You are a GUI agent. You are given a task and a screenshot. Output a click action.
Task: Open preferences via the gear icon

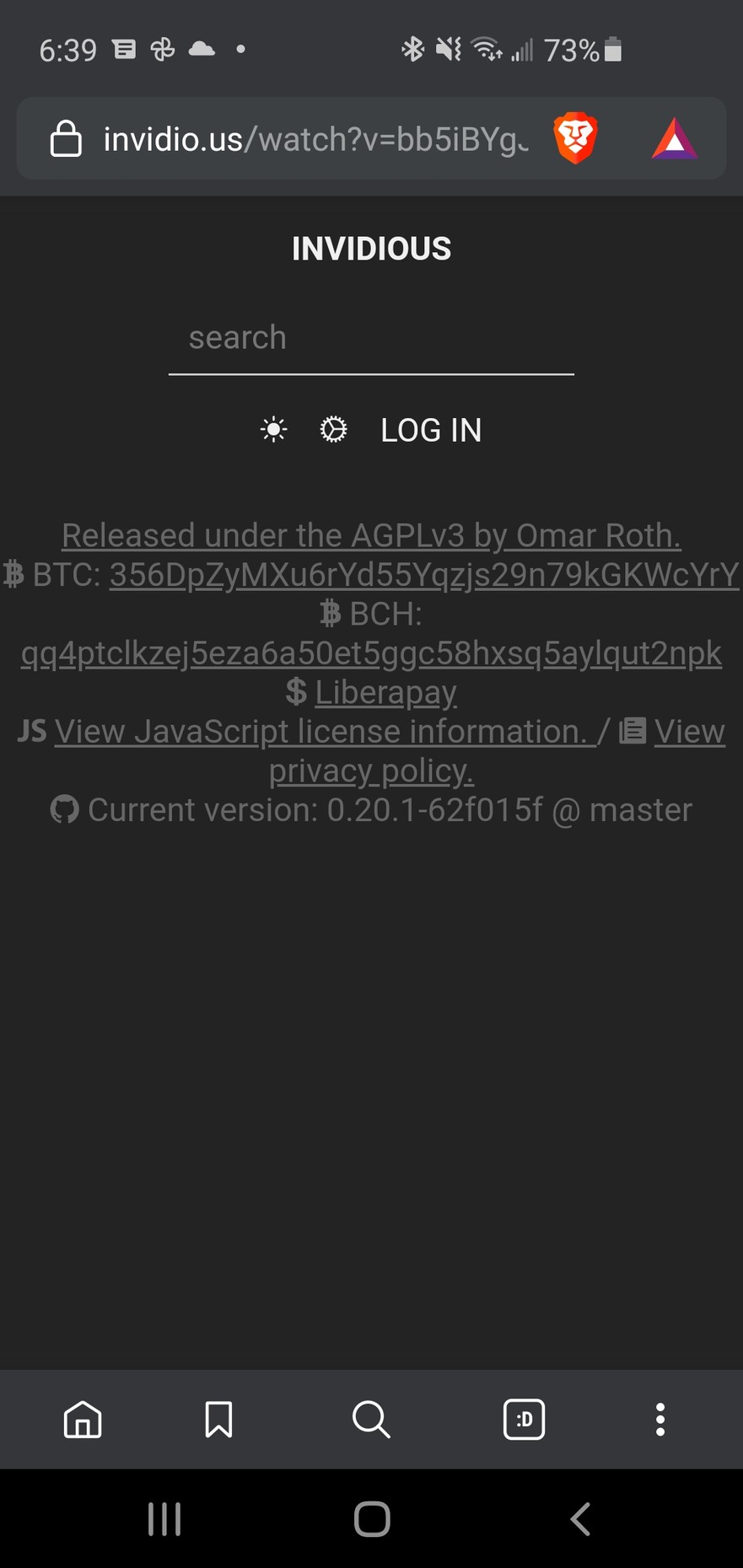point(333,430)
